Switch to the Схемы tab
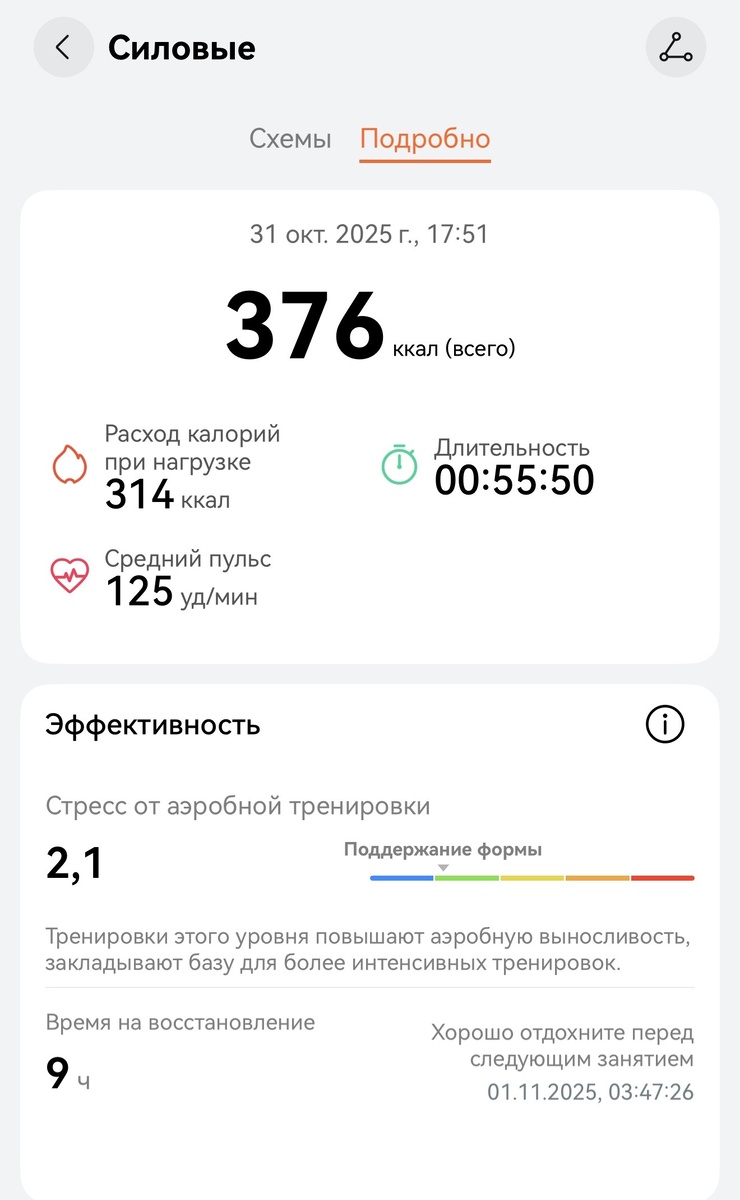 [290, 139]
